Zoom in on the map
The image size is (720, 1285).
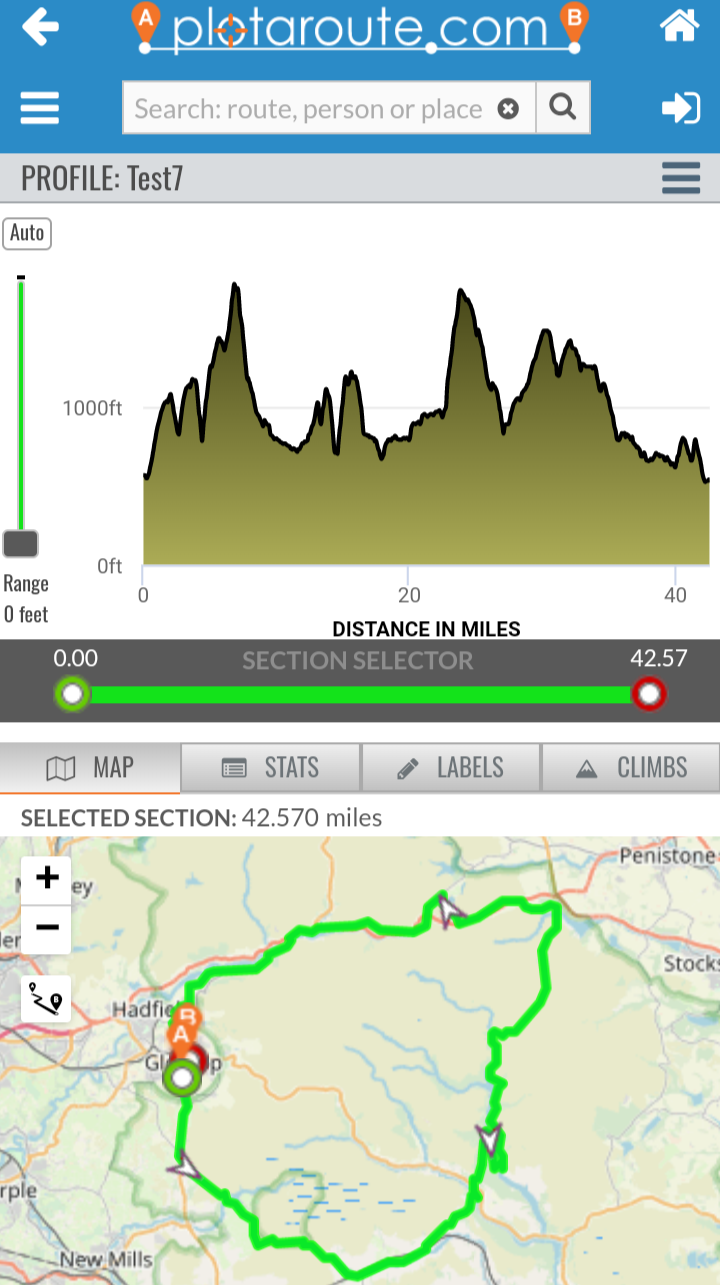point(46,879)
